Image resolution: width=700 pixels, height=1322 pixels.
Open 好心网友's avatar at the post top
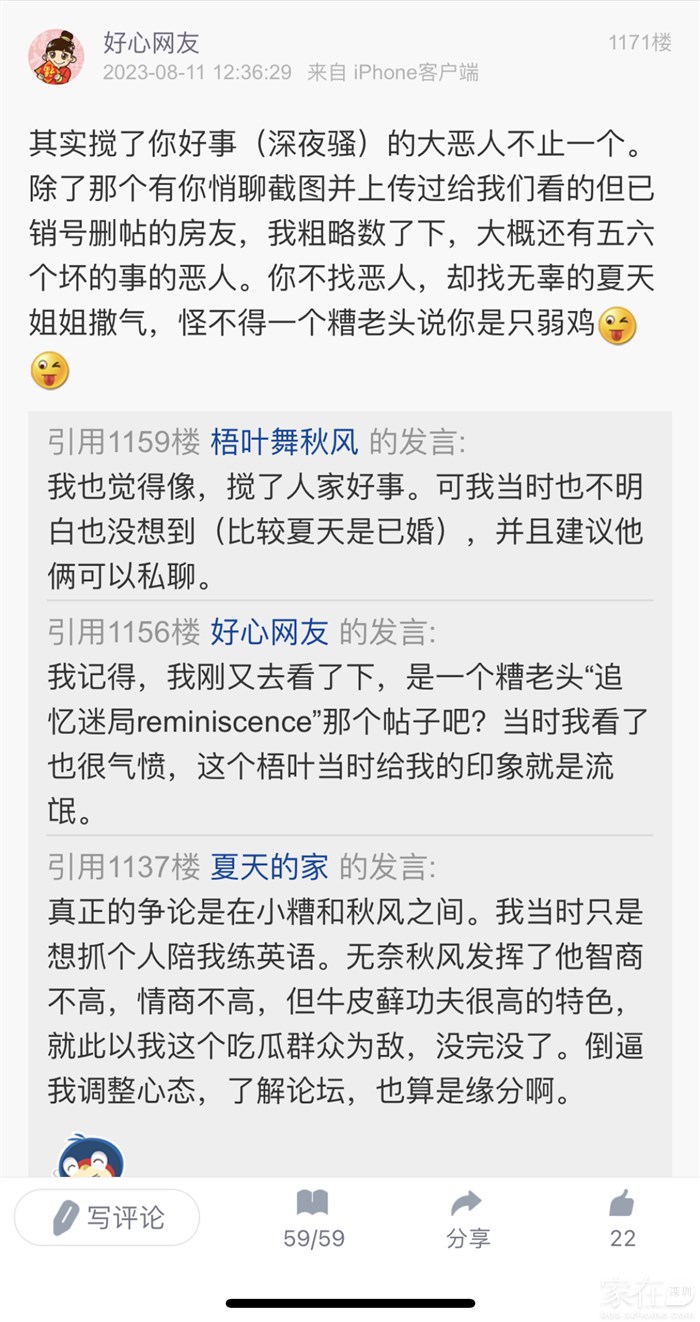coord(56,57)
